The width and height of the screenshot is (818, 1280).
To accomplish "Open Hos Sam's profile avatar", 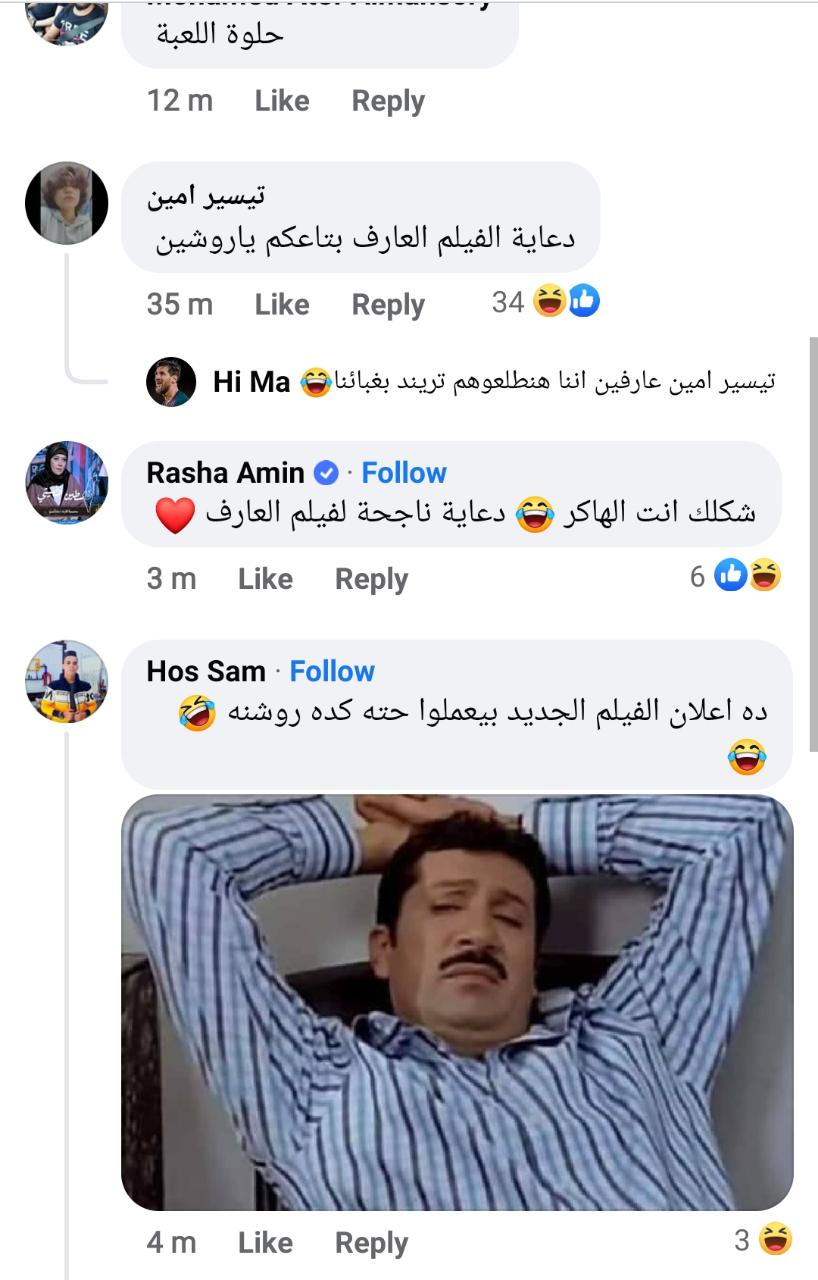I will point(66,681).
